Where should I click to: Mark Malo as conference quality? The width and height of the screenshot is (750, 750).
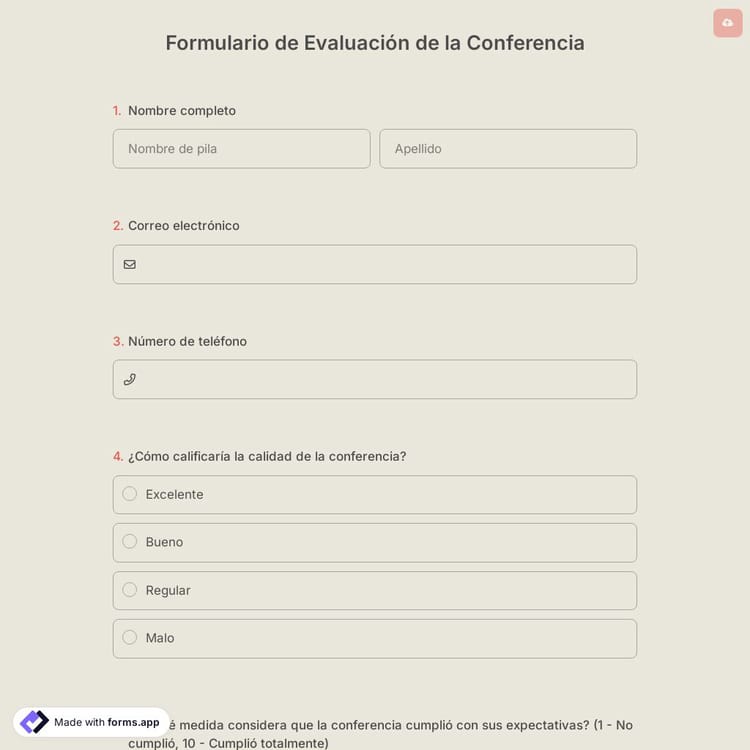[x=130, y=638]
